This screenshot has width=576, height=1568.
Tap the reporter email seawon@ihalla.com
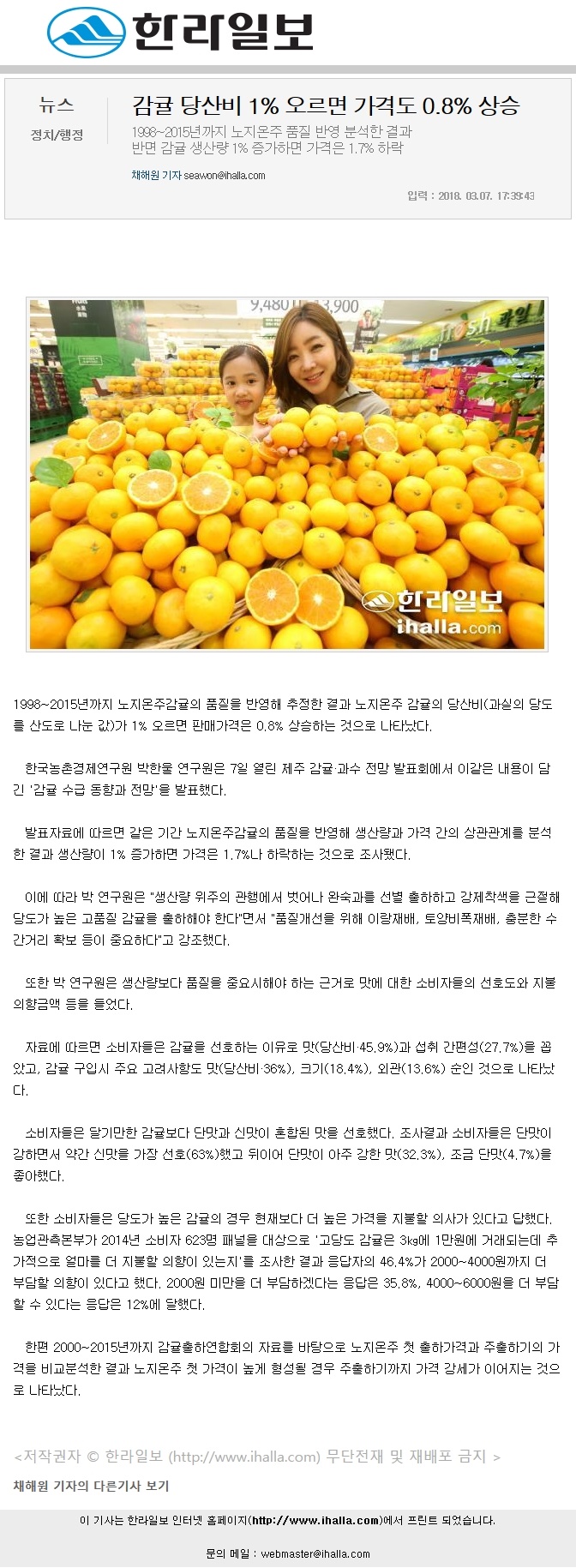225,175
